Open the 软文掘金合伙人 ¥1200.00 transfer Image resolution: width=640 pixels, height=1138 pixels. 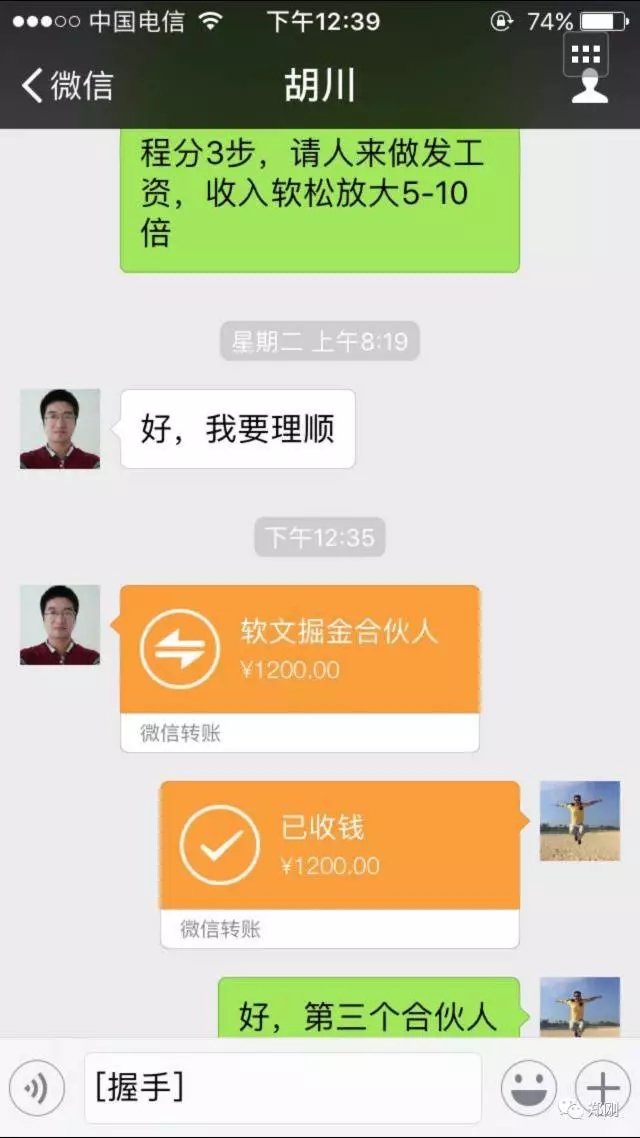300,668
